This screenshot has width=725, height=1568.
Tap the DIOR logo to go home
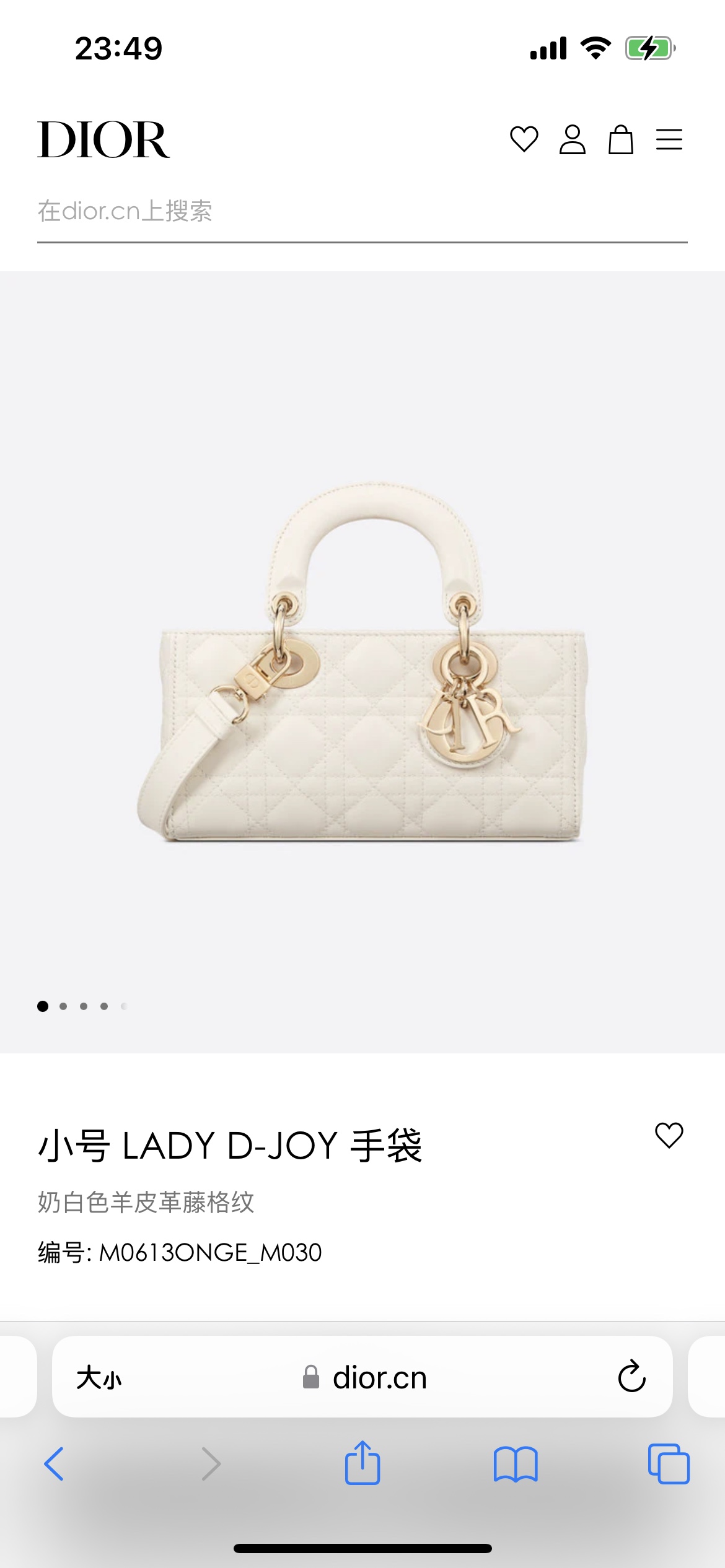click(x=103, y=139)
